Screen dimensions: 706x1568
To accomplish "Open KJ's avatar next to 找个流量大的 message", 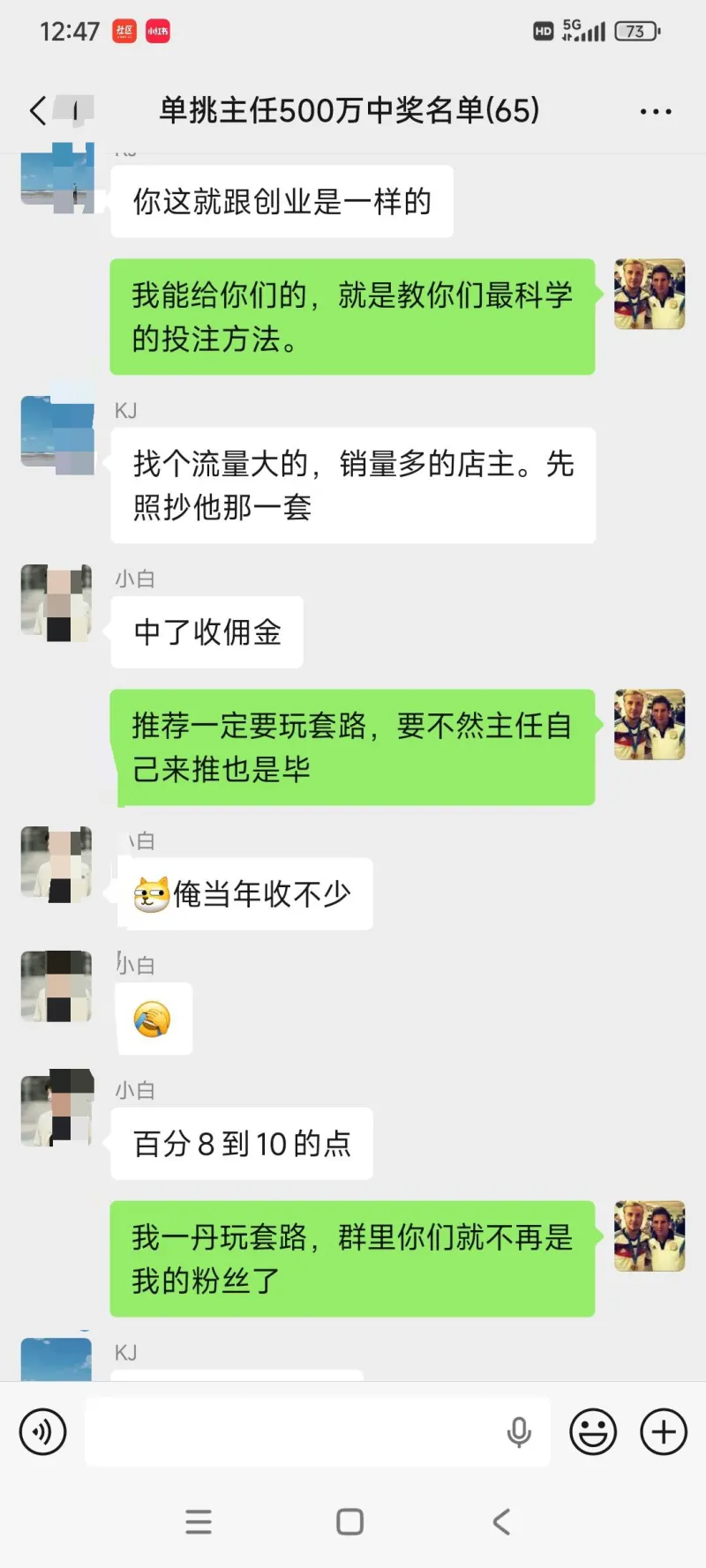I will 56,433.
